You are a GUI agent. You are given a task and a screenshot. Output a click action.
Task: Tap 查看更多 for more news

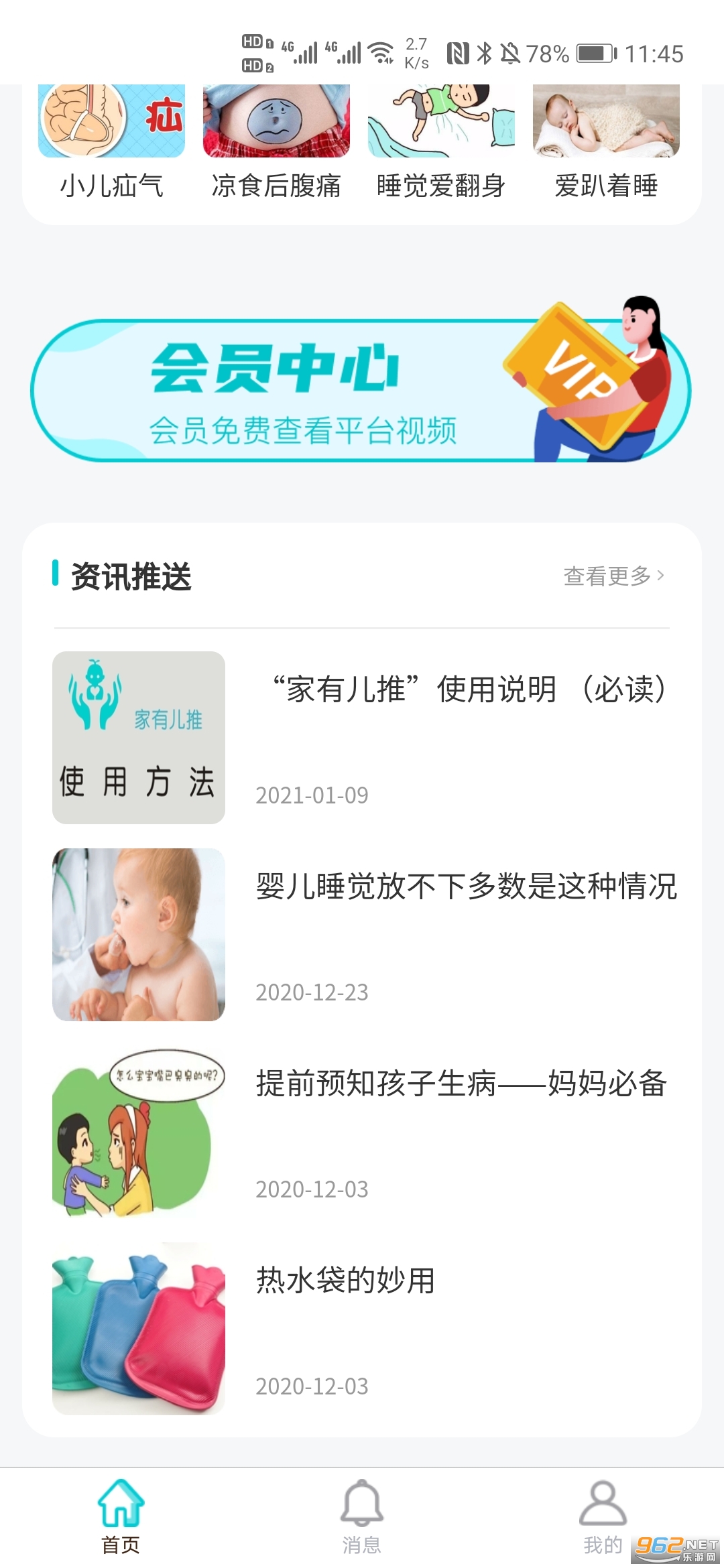(x=613, y=576)
